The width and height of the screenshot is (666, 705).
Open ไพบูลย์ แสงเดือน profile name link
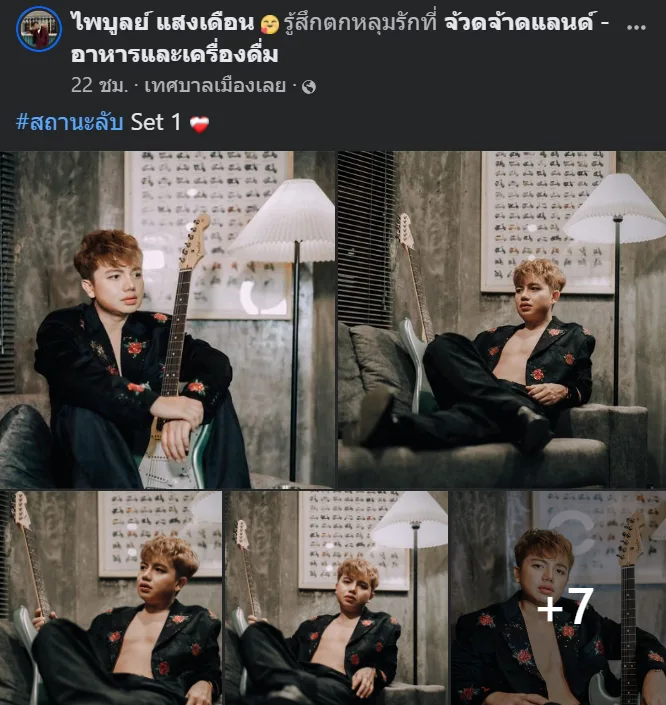pyautogui.click(x=162, y=22)
